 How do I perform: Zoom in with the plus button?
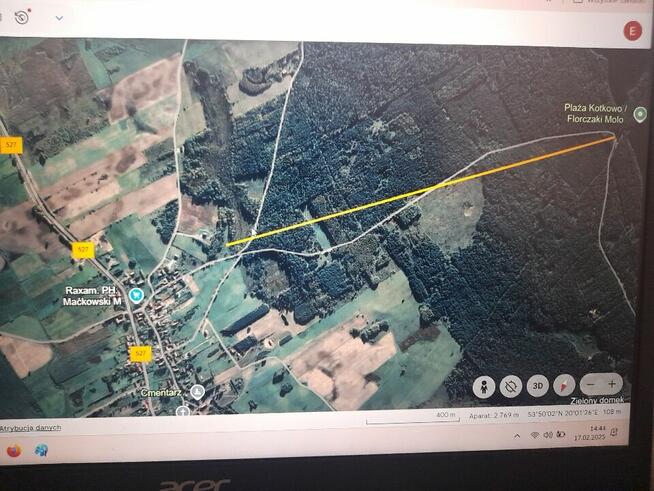[612, 383]
